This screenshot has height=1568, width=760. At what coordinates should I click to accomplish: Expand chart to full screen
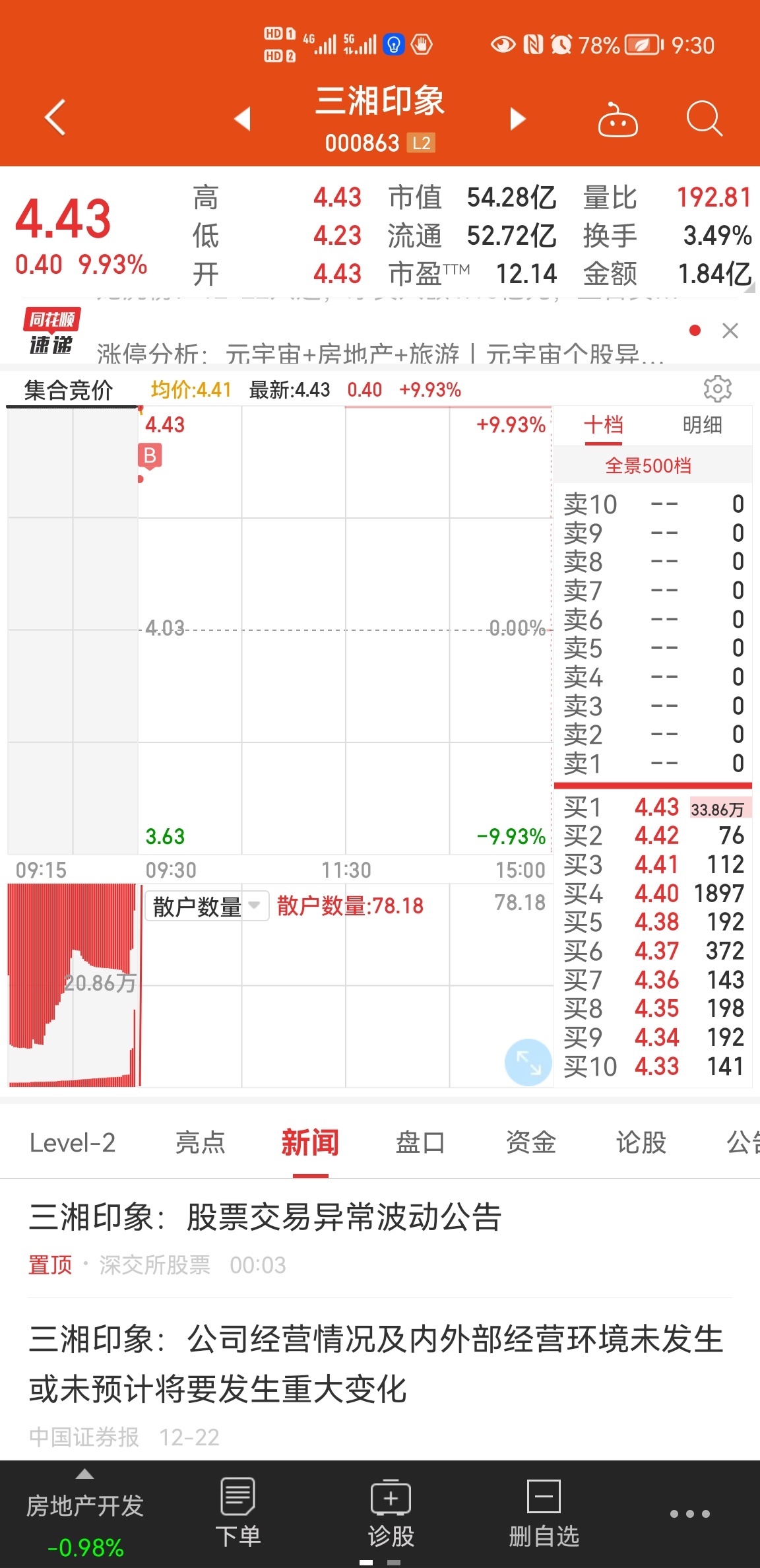click(x=528, y=1062)
